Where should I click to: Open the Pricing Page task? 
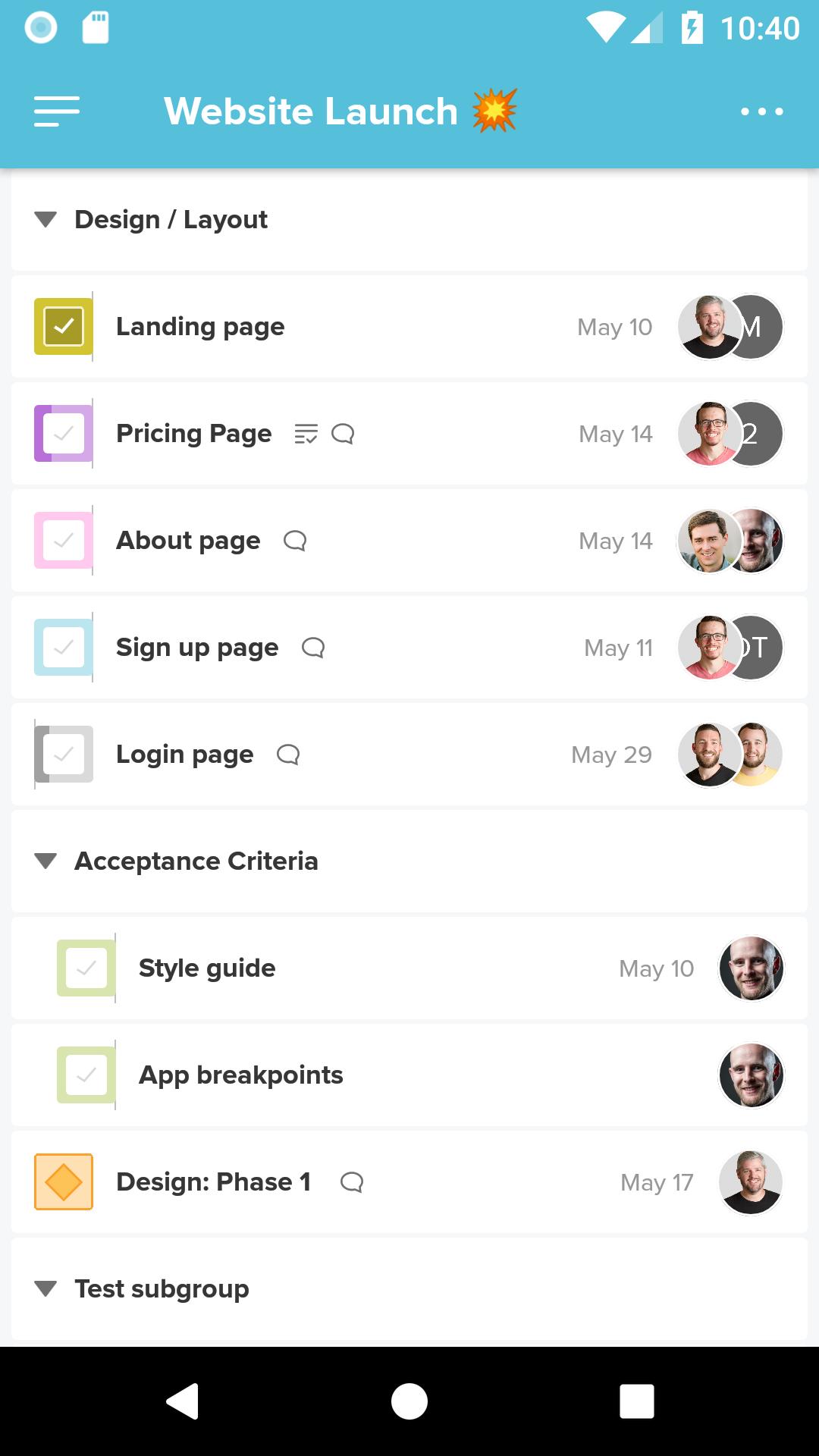click(x=194, y=434)
